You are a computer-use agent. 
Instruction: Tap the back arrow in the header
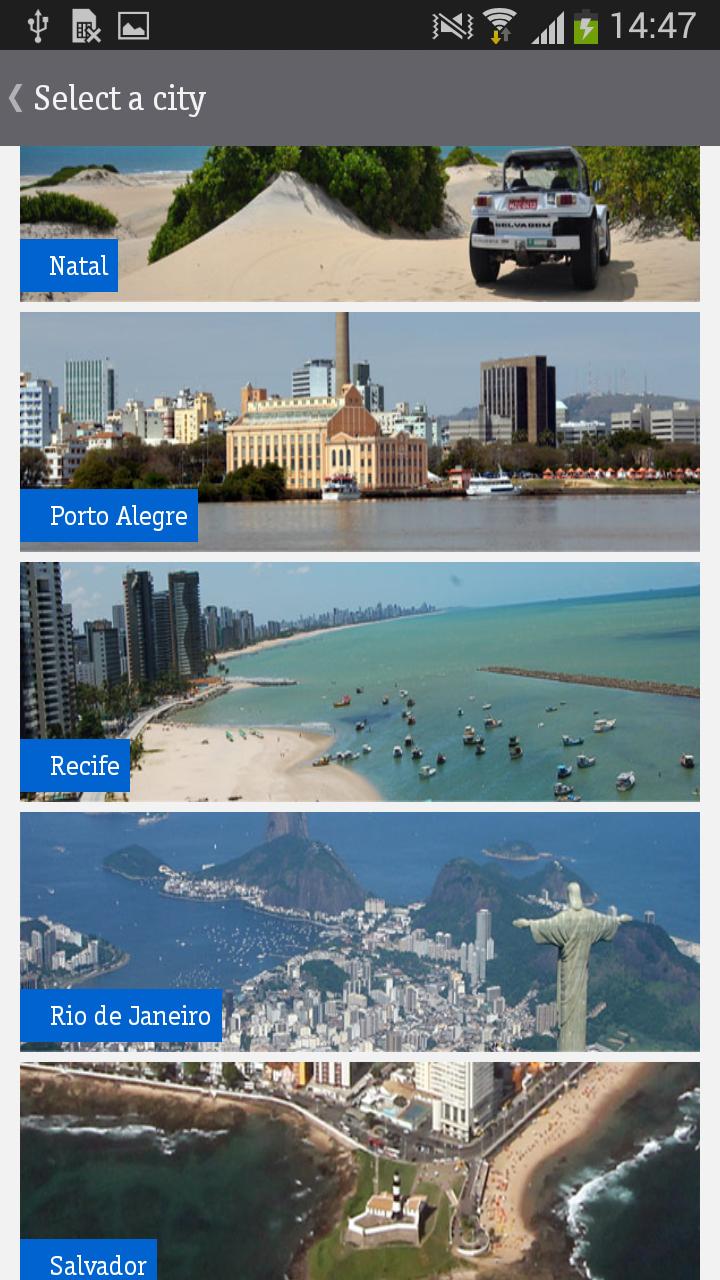[14, 98]
